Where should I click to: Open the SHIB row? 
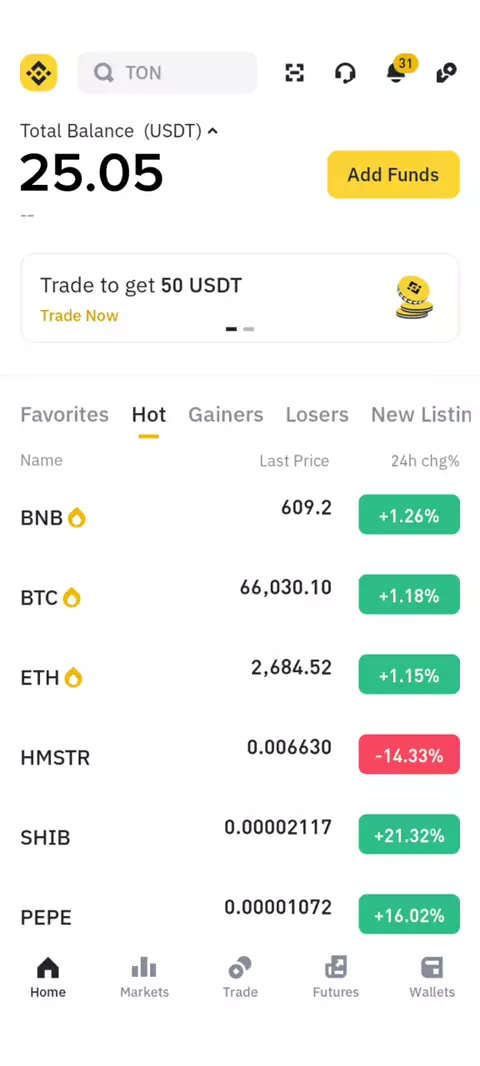[240, 835]
